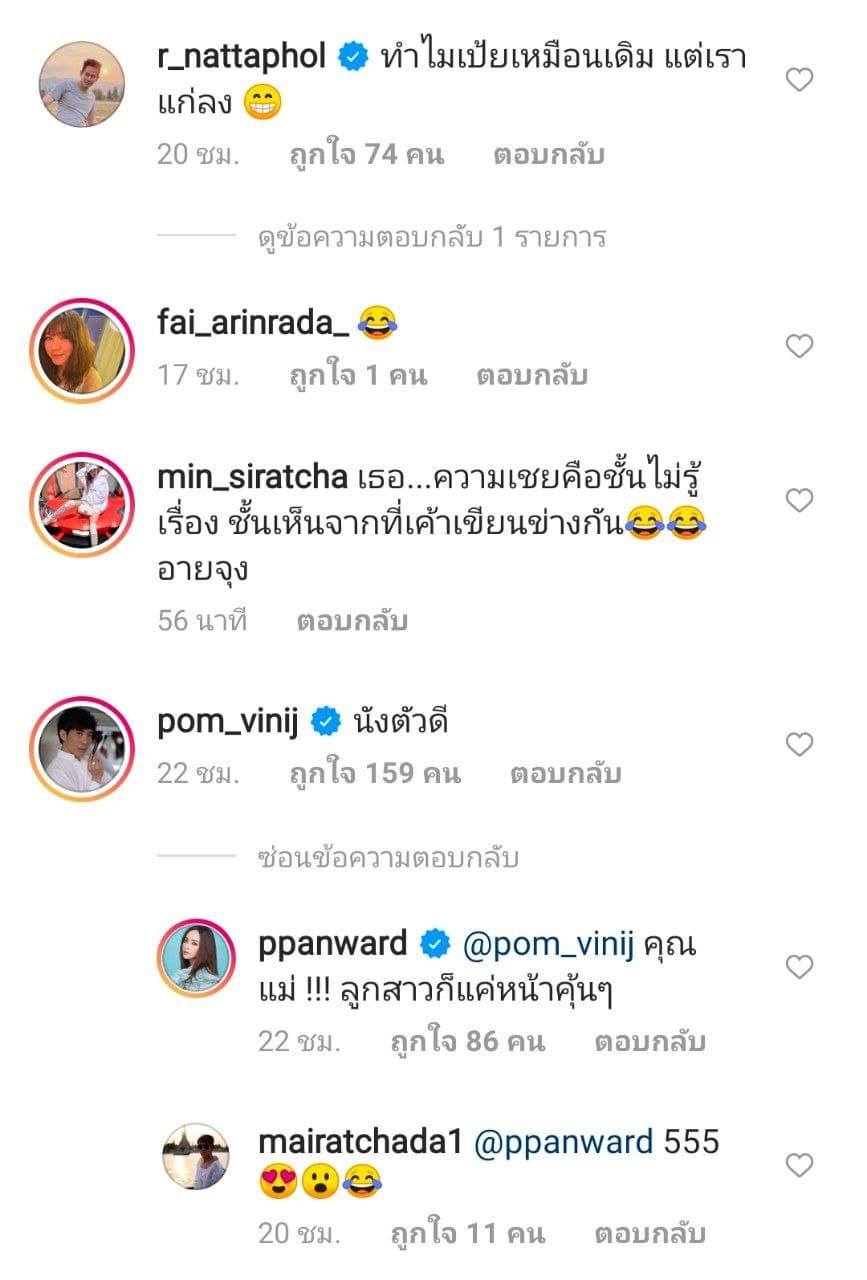The image size is (867, 1280).
Task: Like mairatchada1's reply
Action: coord(798,1165)
